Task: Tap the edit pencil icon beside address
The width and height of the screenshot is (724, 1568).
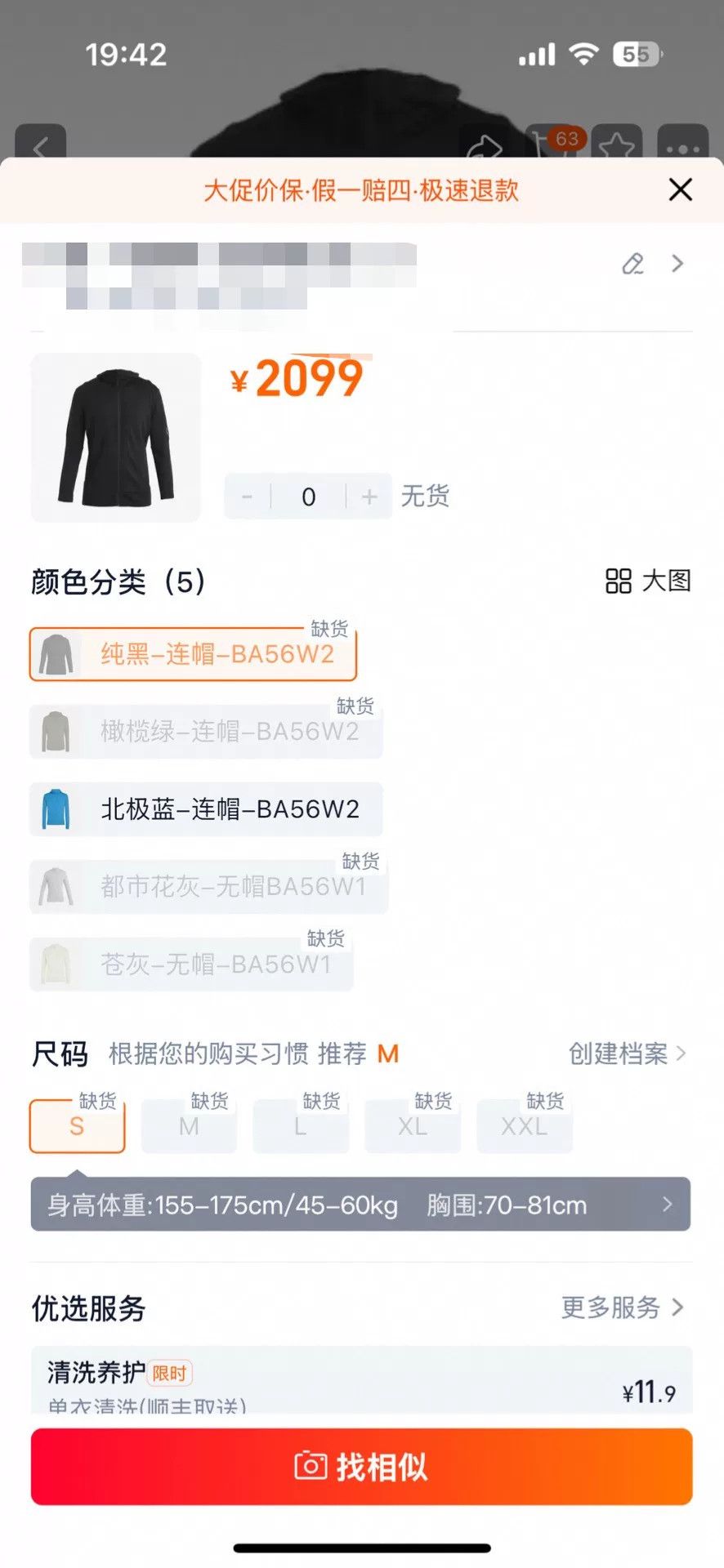Action: pos(633,264)
